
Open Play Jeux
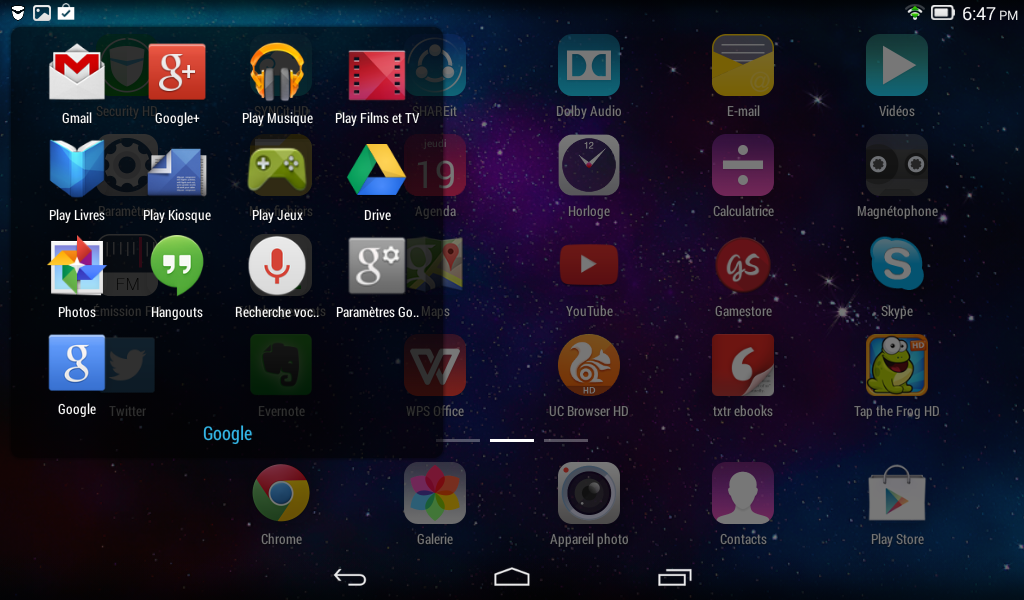277,171
